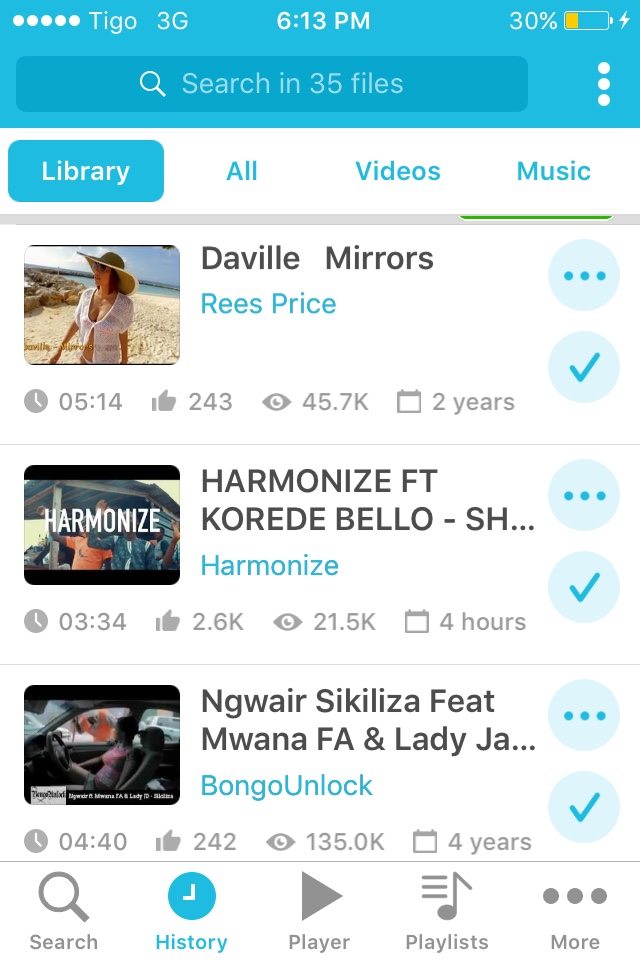Open the History tab
Viewport: 640px width, 960px height.
(x=191, y=912)
